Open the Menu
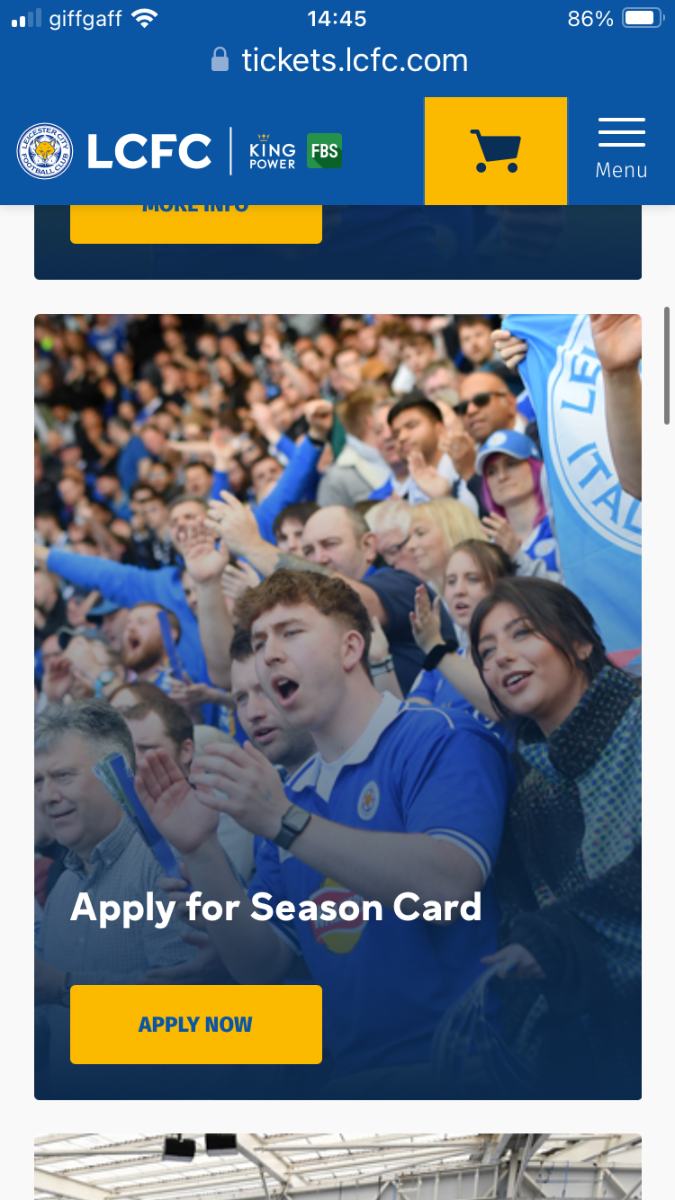 tap(621, 150)
